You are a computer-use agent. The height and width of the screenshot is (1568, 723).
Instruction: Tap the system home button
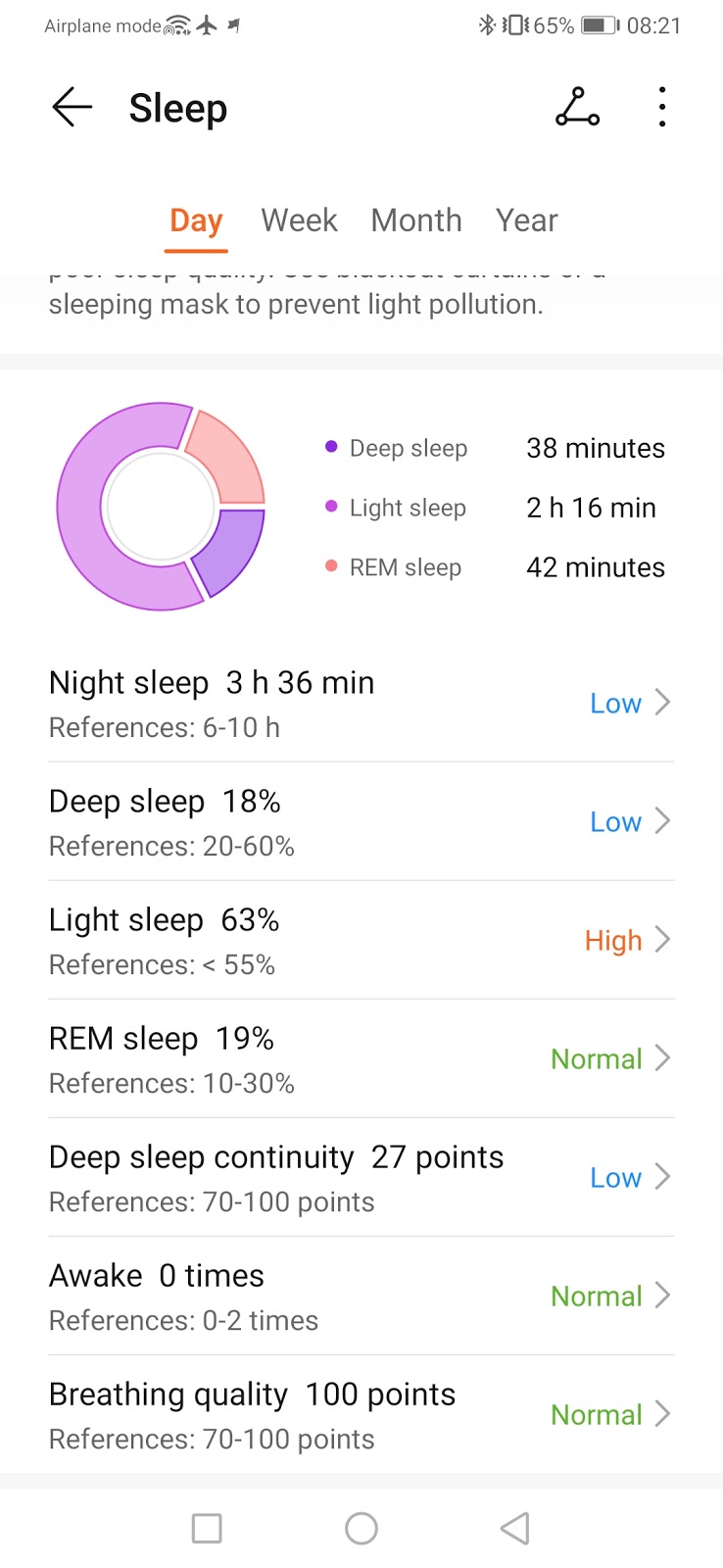(361, 1528)
